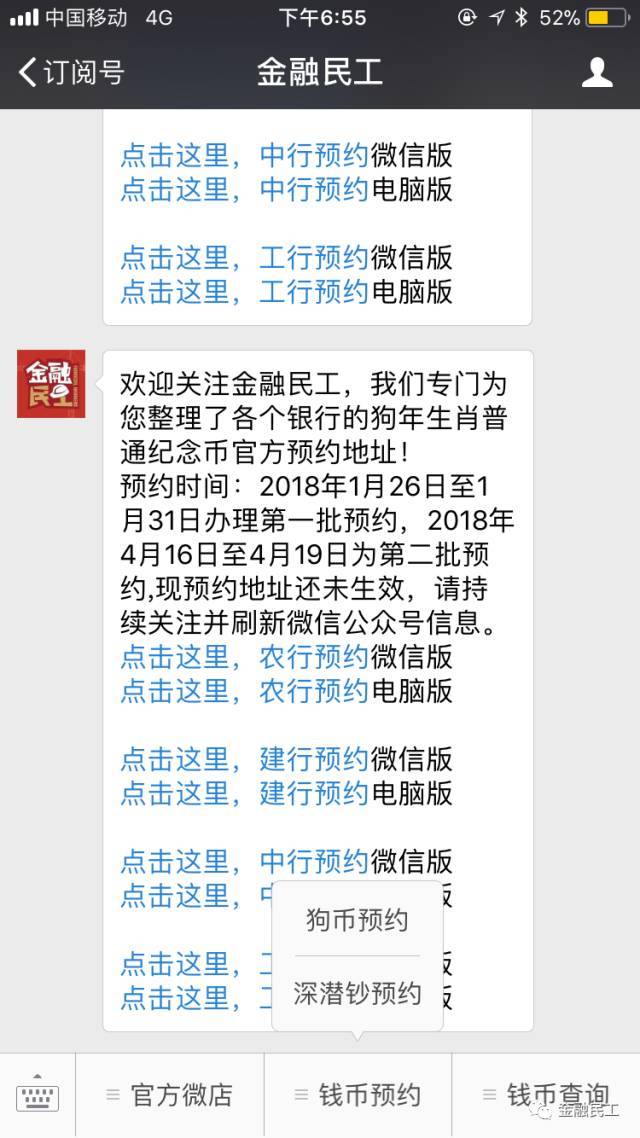Viewport: 640px width, 1138px height.
Task: Open the 工行预约 微信版 link
Action: [x=244, y=258]
